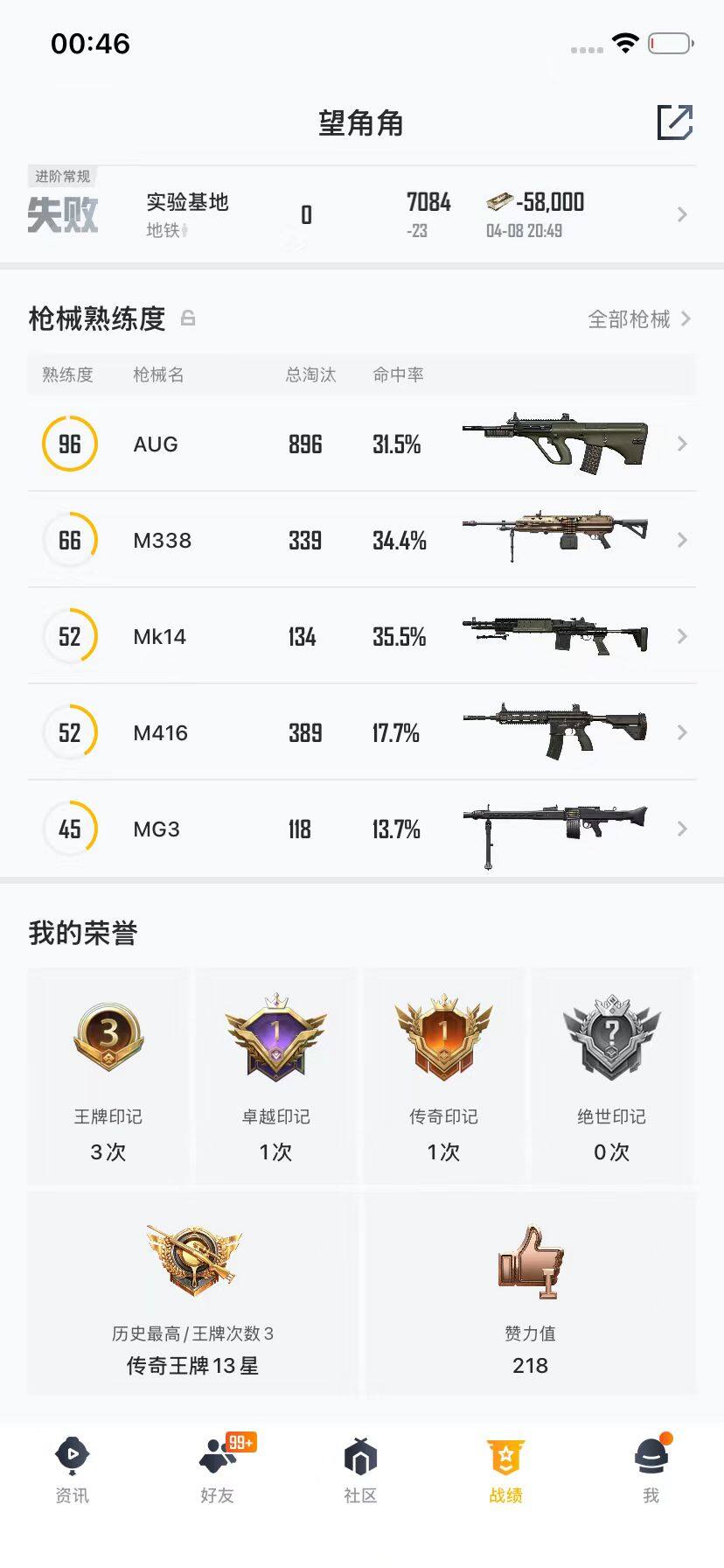Expand the AUG weapon details chevron
Image resolution: width=724 pixels, height=1568 pixels.
point(682,444)
